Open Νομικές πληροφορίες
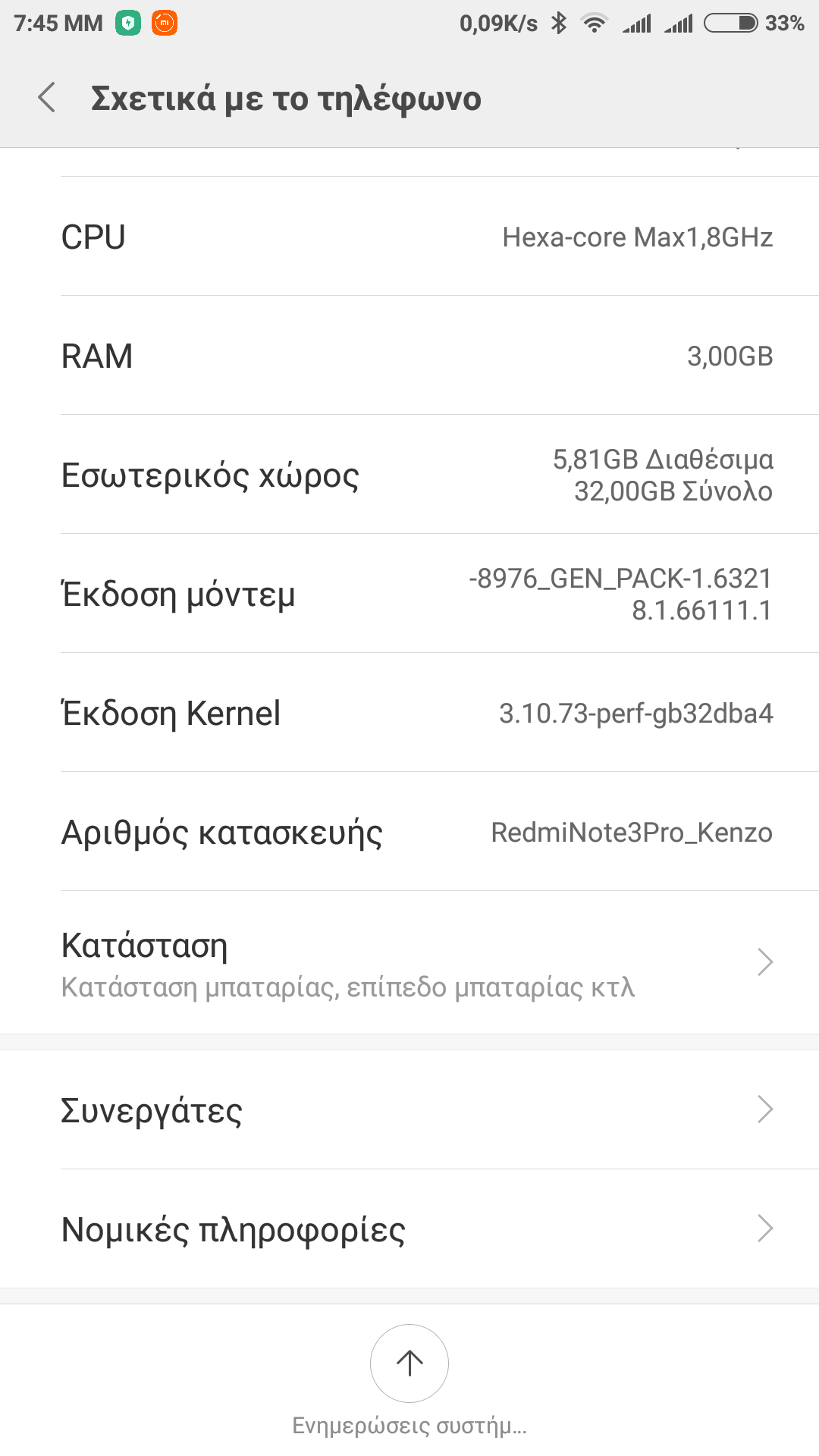819x1456 pixels. click(409, 1229)
